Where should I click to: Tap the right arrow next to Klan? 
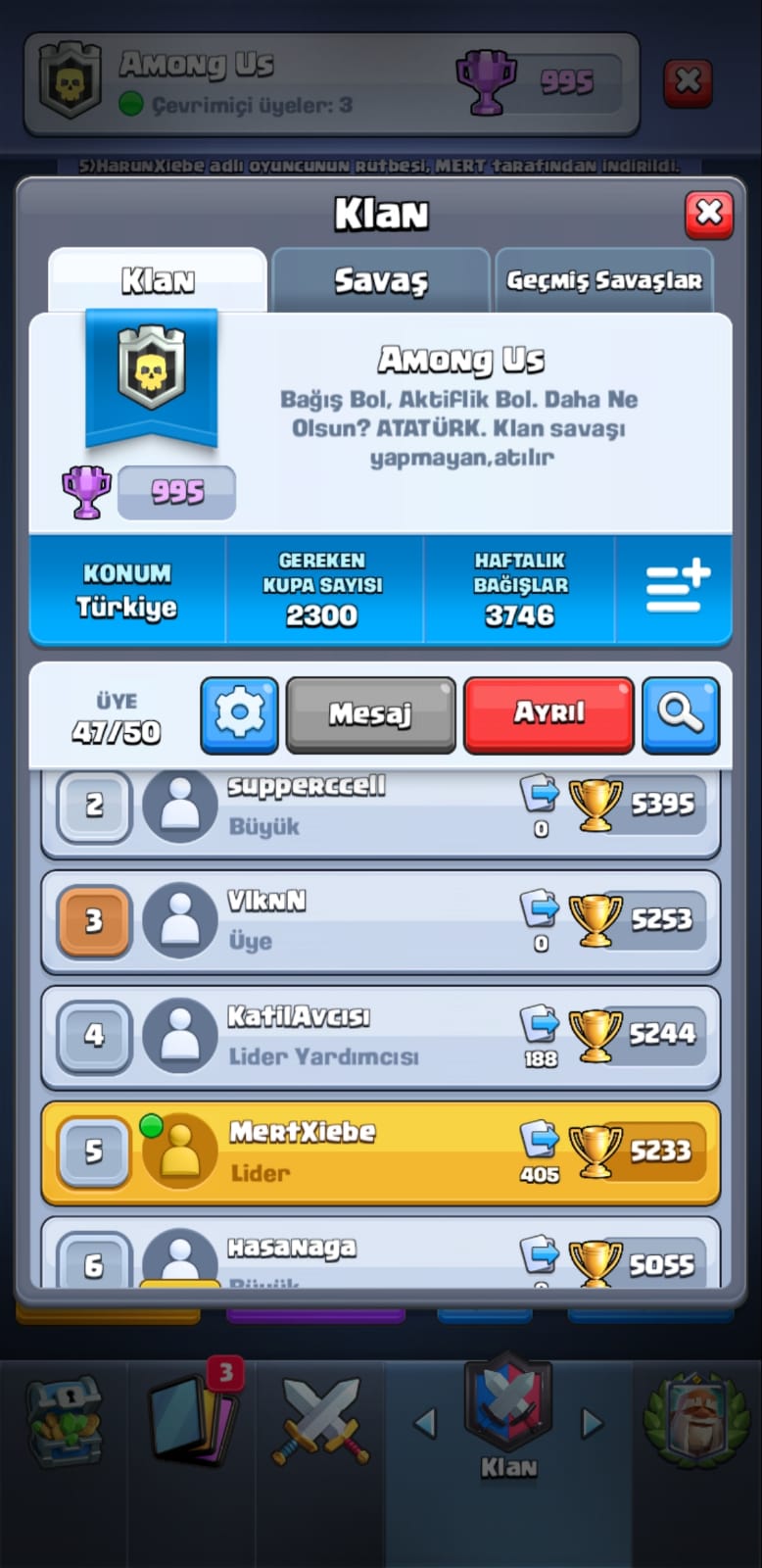click(x=594, y=1422)
